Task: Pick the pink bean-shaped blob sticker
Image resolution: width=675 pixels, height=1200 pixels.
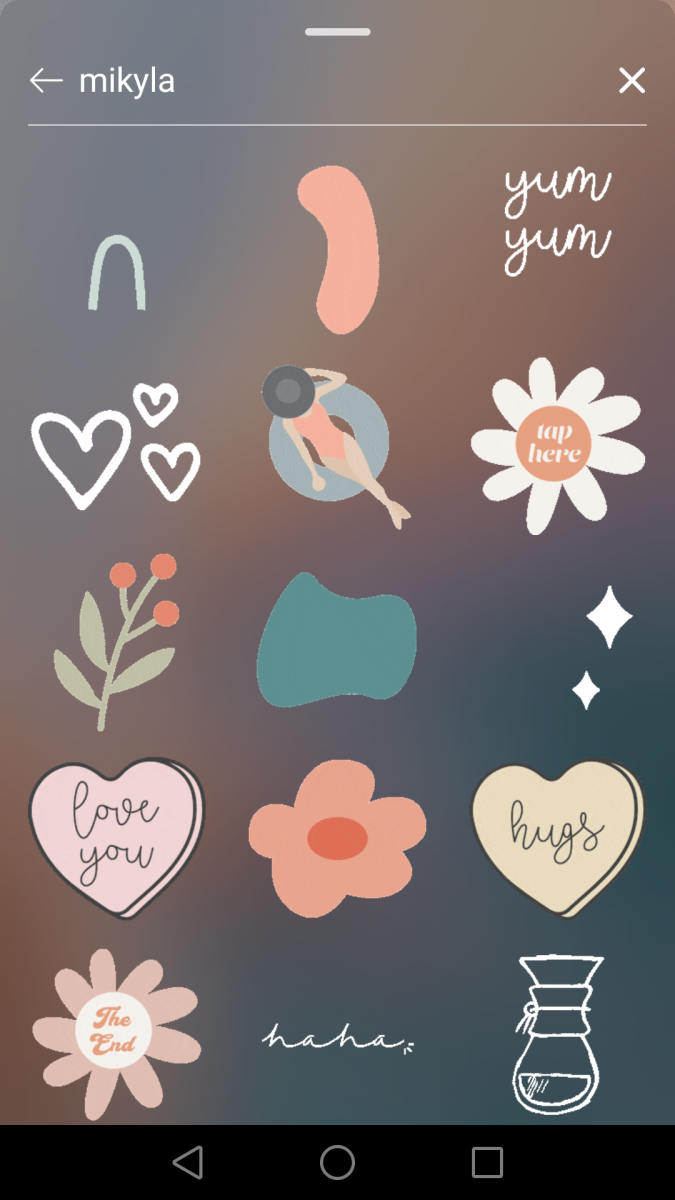Action: [x=340, y=249]
